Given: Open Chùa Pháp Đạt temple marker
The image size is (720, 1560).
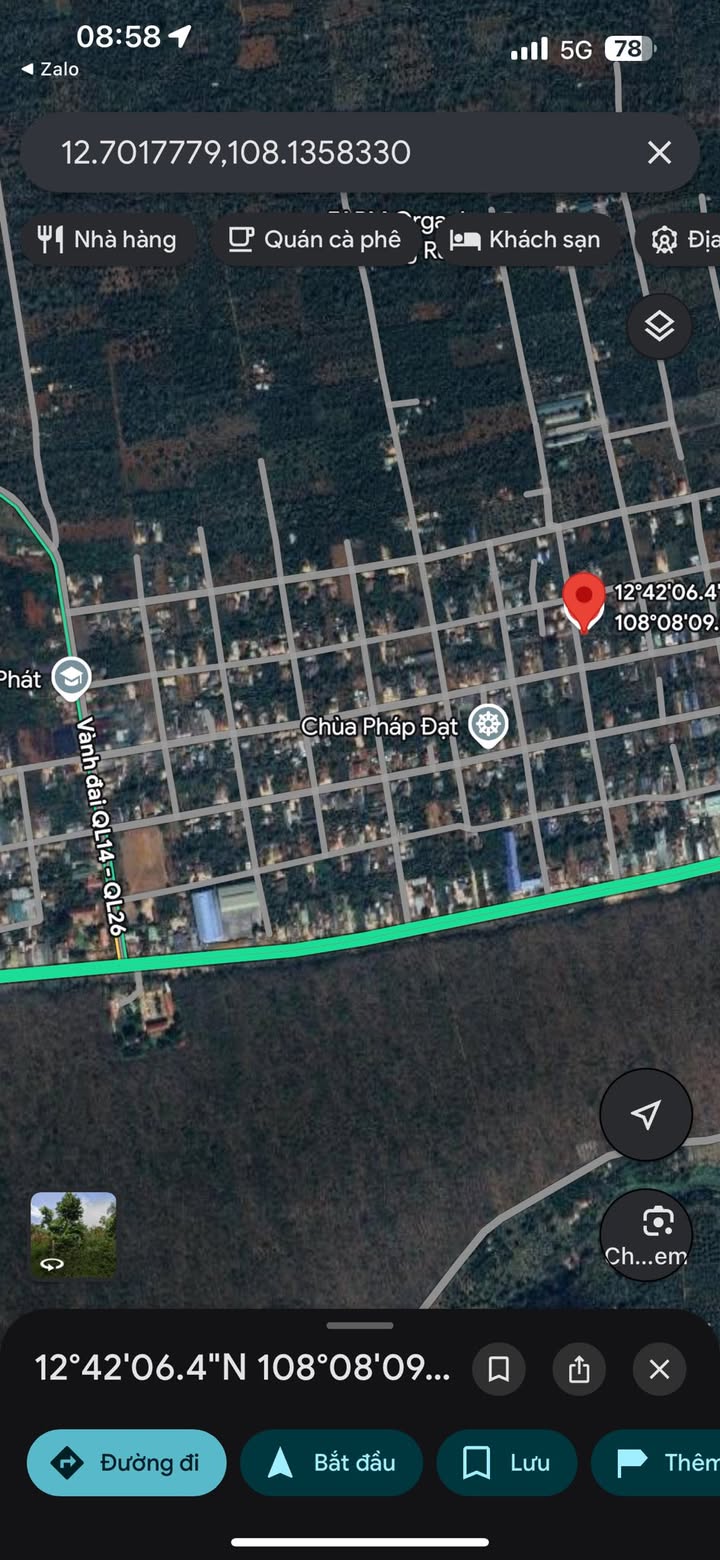Looking at the screenshot, I should click(x=488, y=726).
